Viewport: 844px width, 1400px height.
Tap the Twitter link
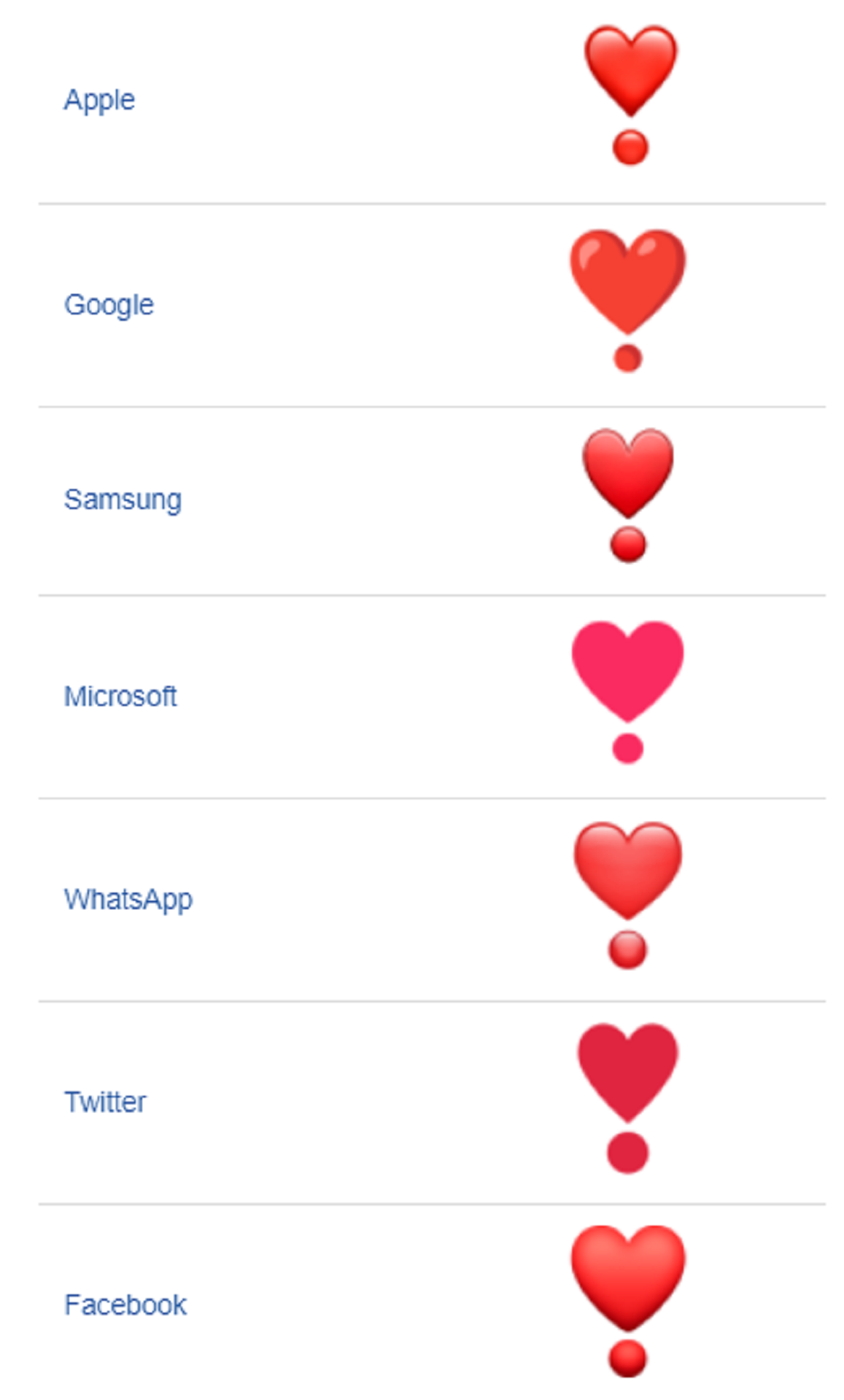click(105, 1102)
